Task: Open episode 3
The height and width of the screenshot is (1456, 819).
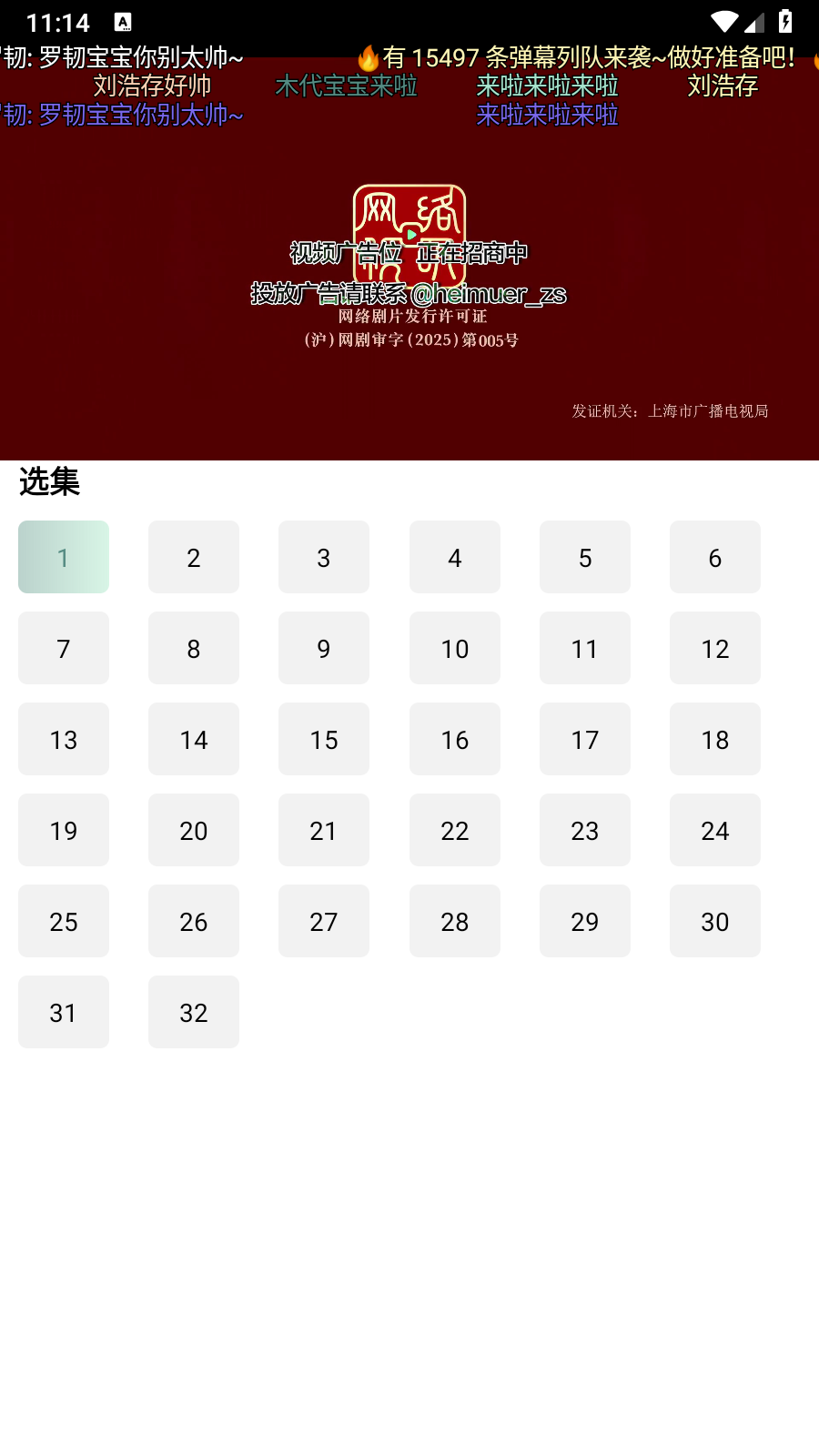Action: [x=324, y=557]
